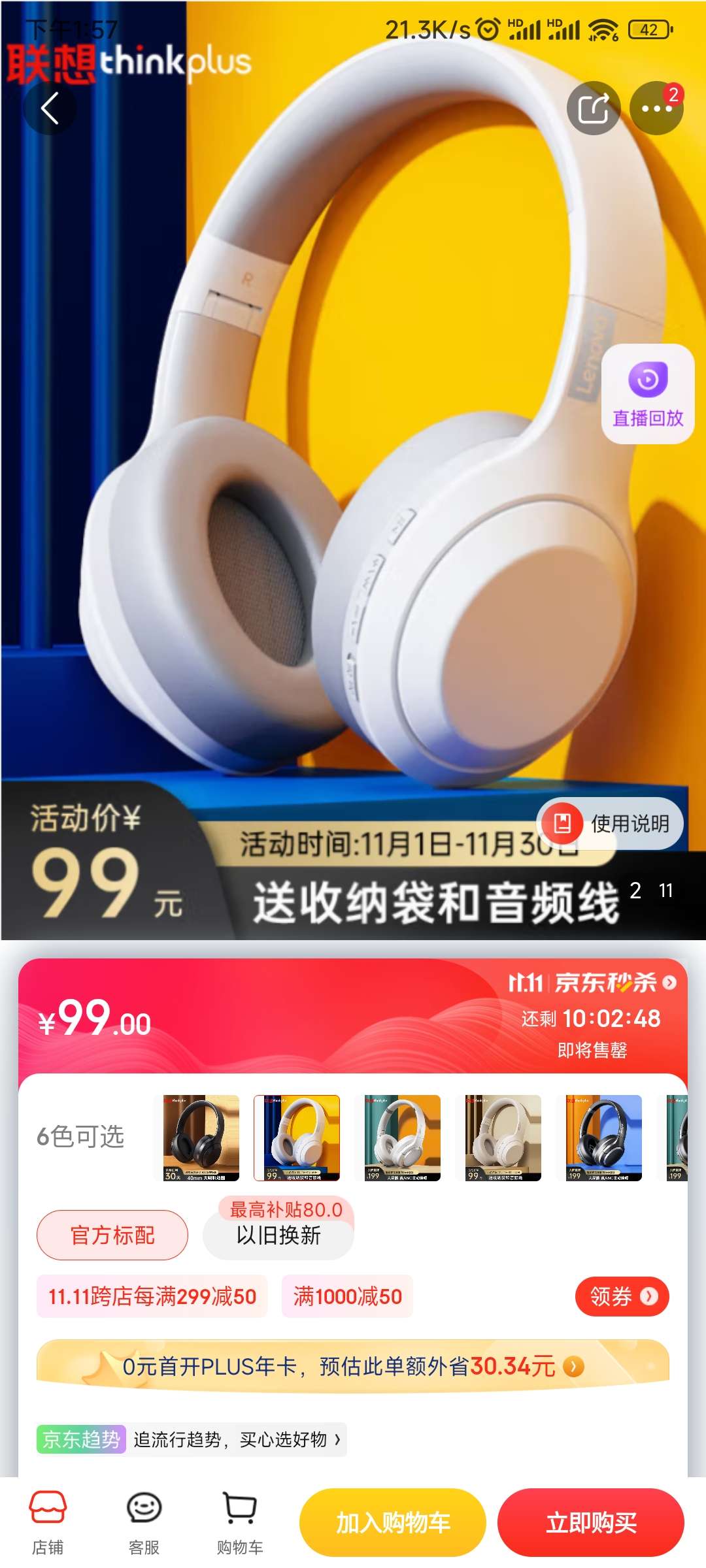Screen dimensions: 706x1568
Task: Buy now with 立即购买
Action: [591, 1522]
